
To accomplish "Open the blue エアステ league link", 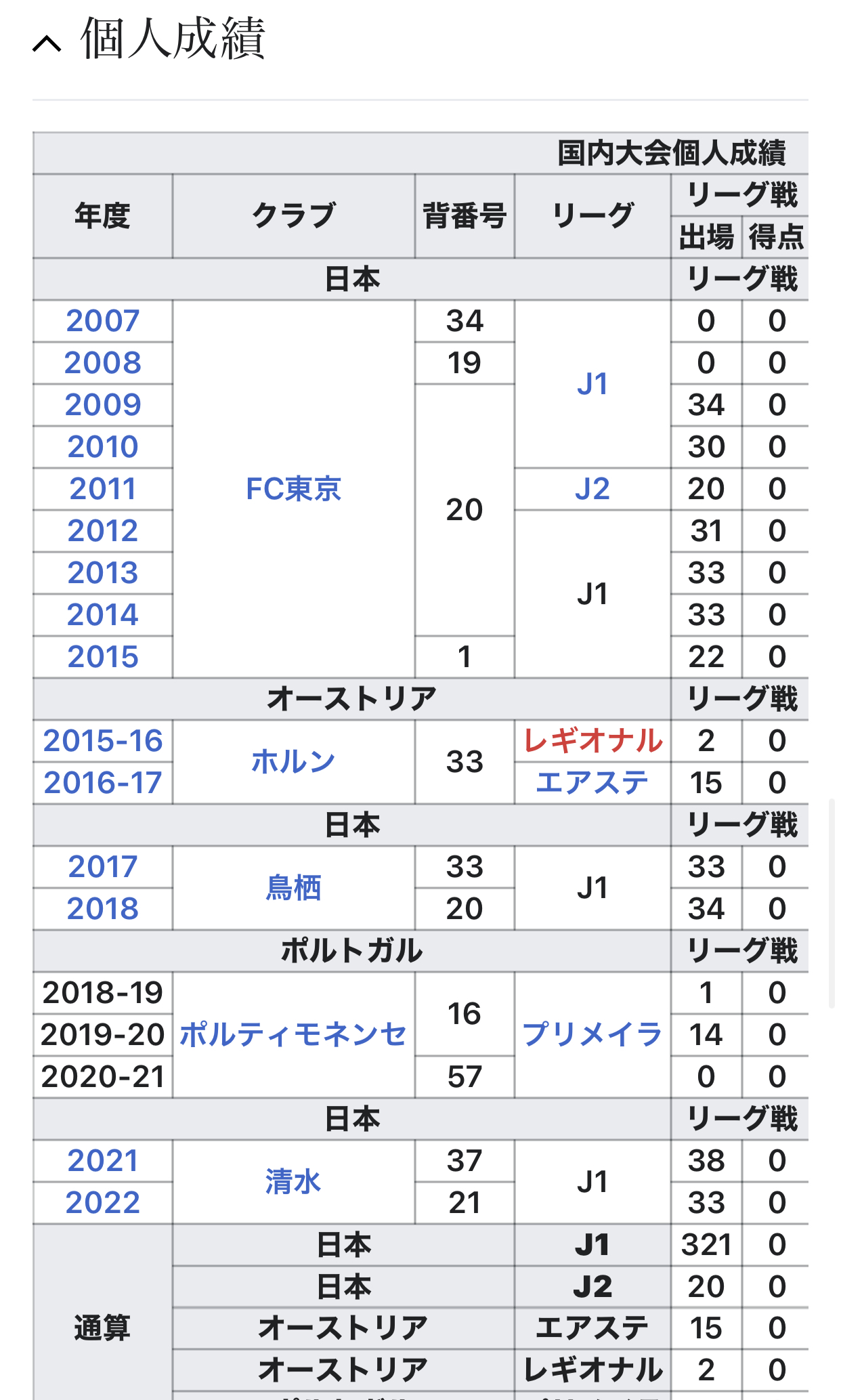I will (x=592, y=783).
